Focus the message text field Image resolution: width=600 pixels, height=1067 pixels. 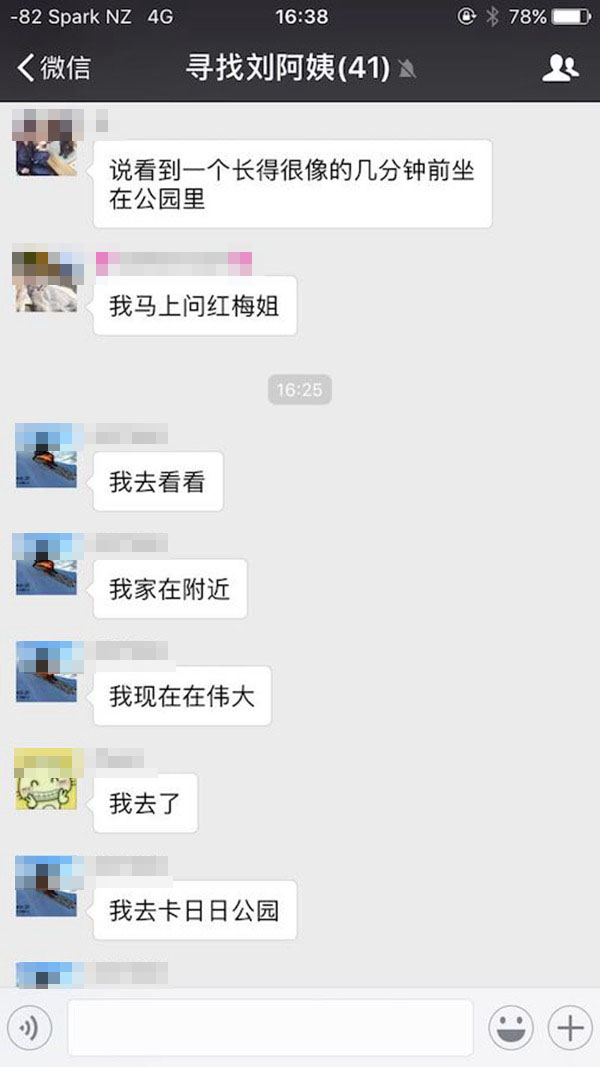click(x=270, y=1027)
